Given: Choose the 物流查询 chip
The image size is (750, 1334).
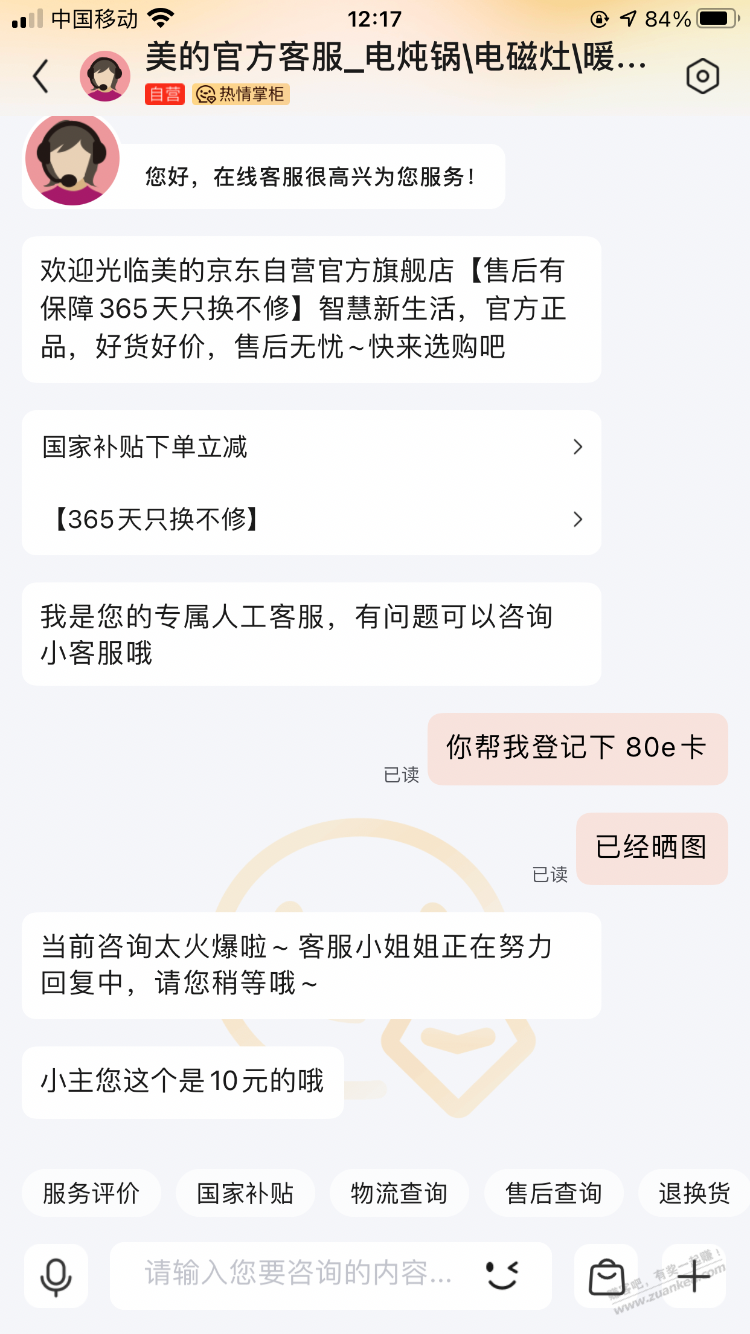Looking at the screenshot, I should [399, 1193].
